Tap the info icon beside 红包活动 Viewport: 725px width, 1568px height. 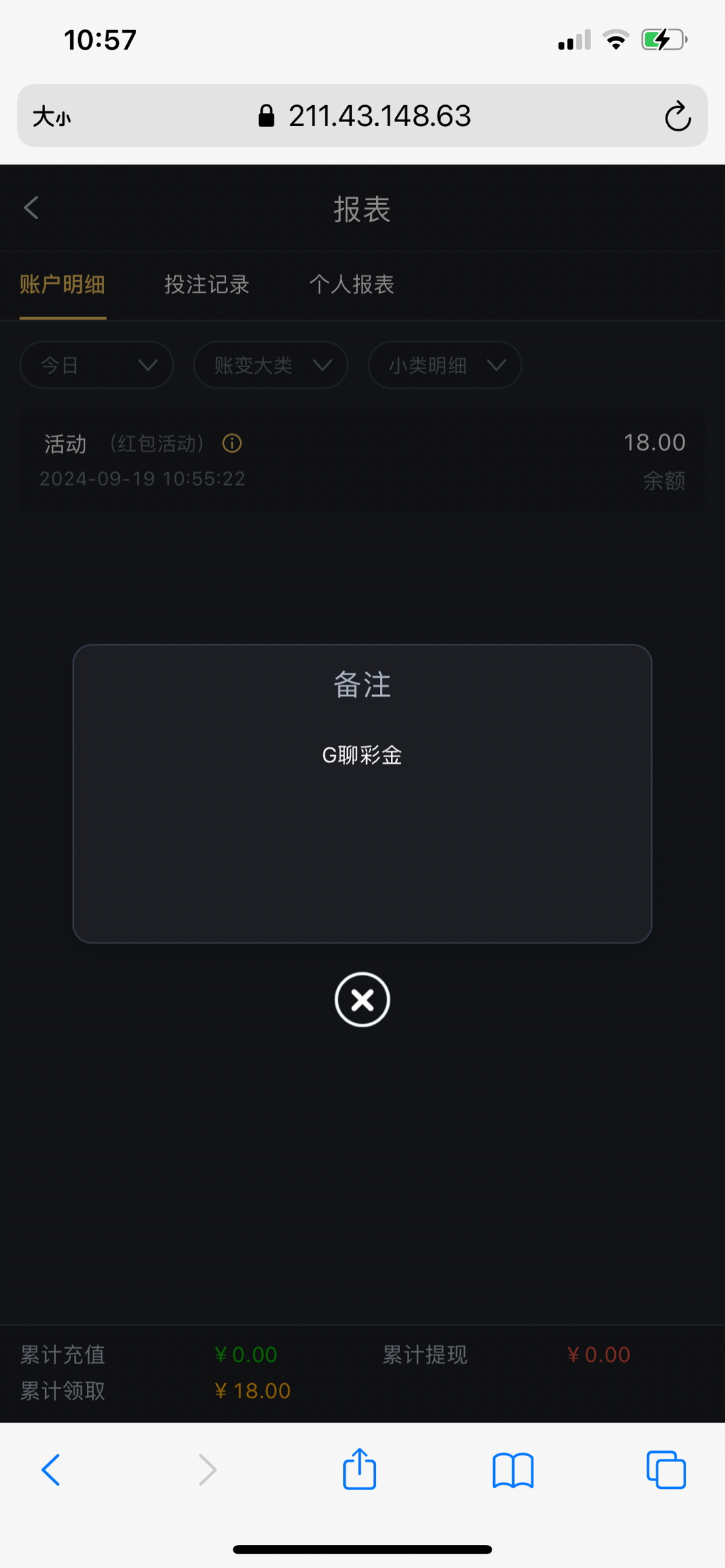232,444
